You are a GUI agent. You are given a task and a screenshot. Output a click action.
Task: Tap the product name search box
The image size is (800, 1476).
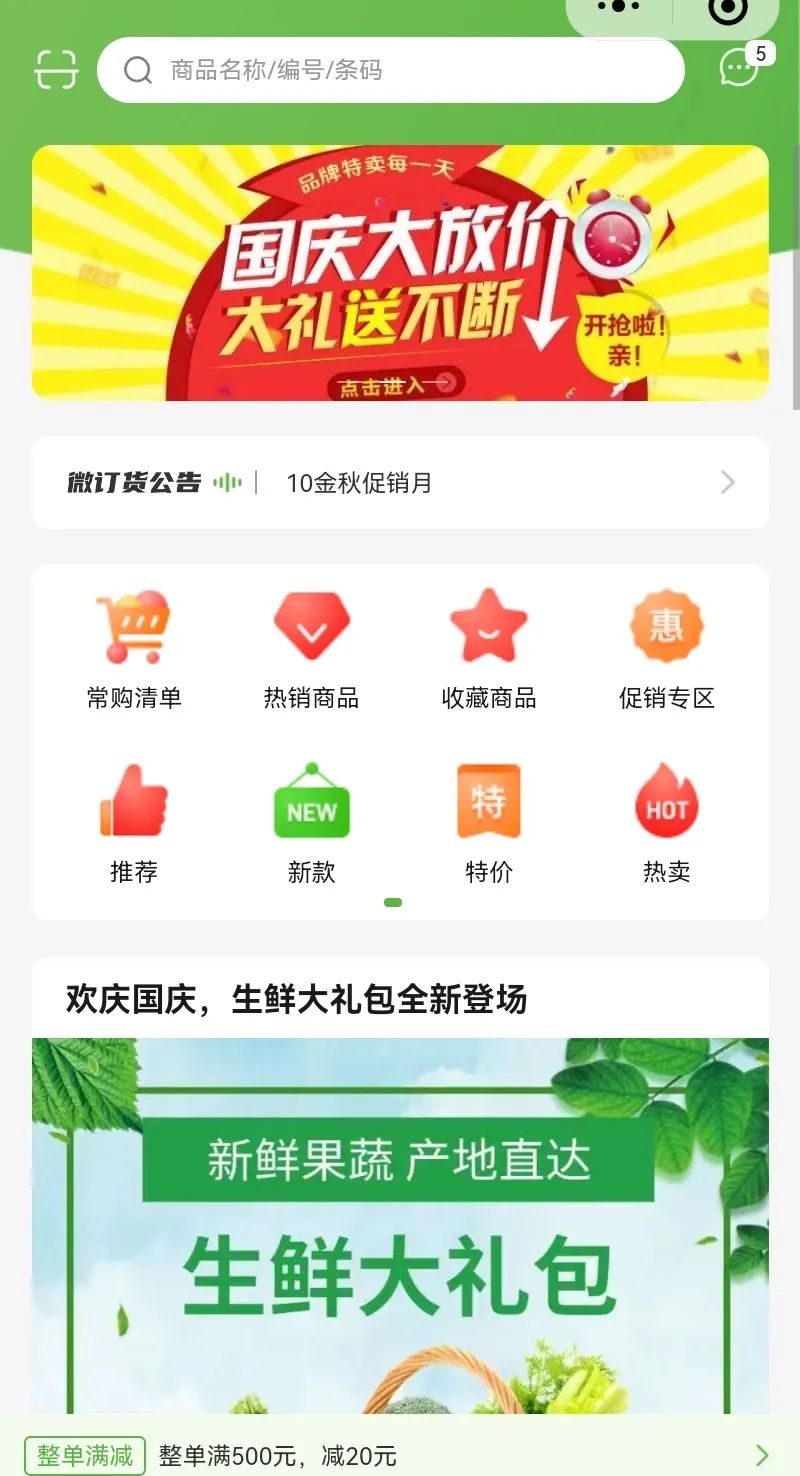[390, 70]
